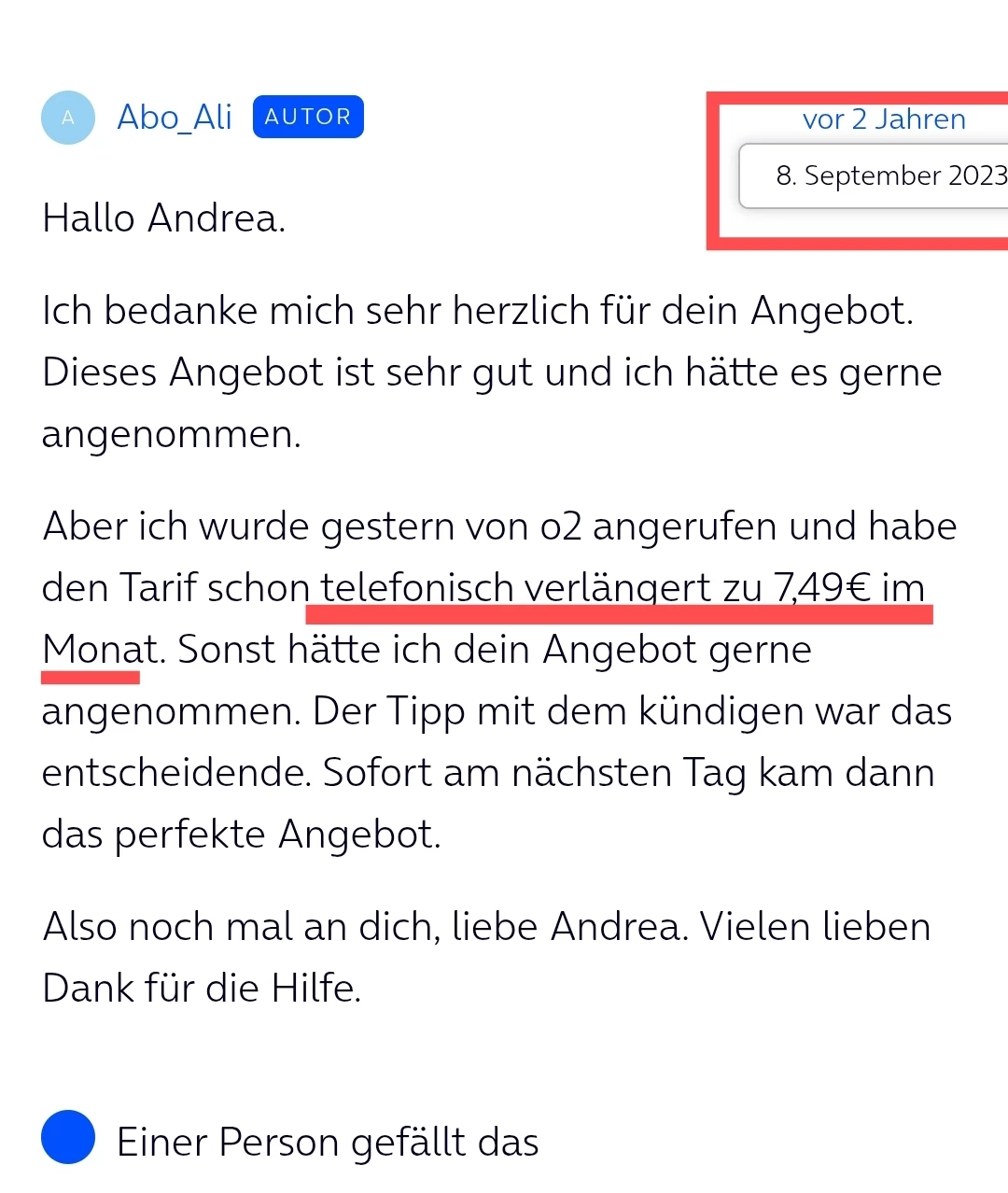Open Abo_Ali's profile link

pyautogui.click(x=175, y=118)
